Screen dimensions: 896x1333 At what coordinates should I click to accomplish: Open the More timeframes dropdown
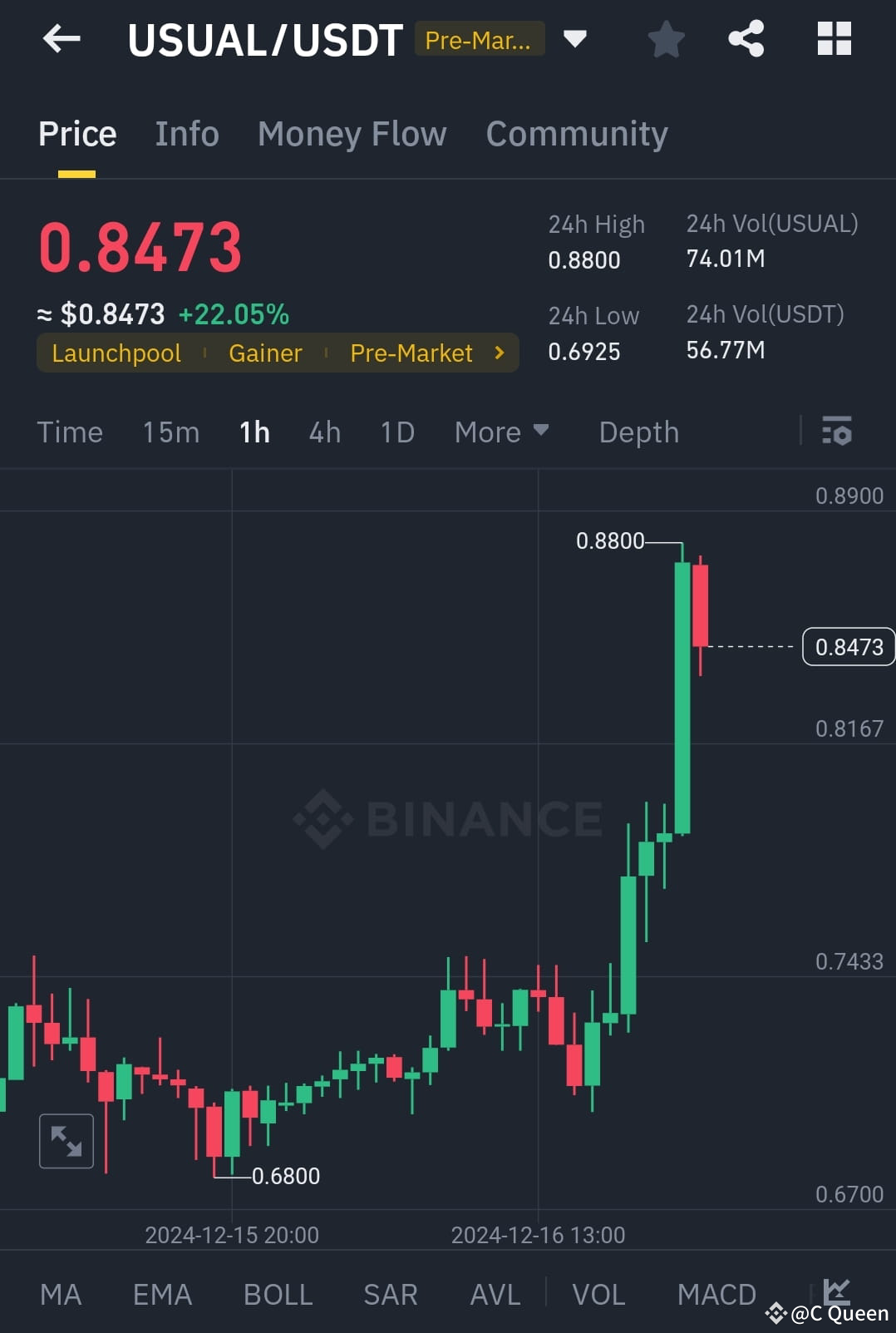click(501, 432)
